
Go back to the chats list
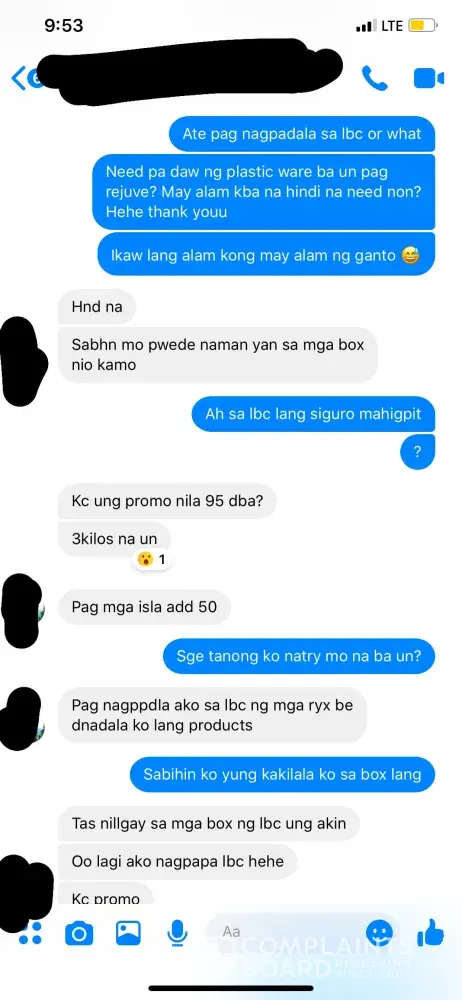(x=19, y=78)
